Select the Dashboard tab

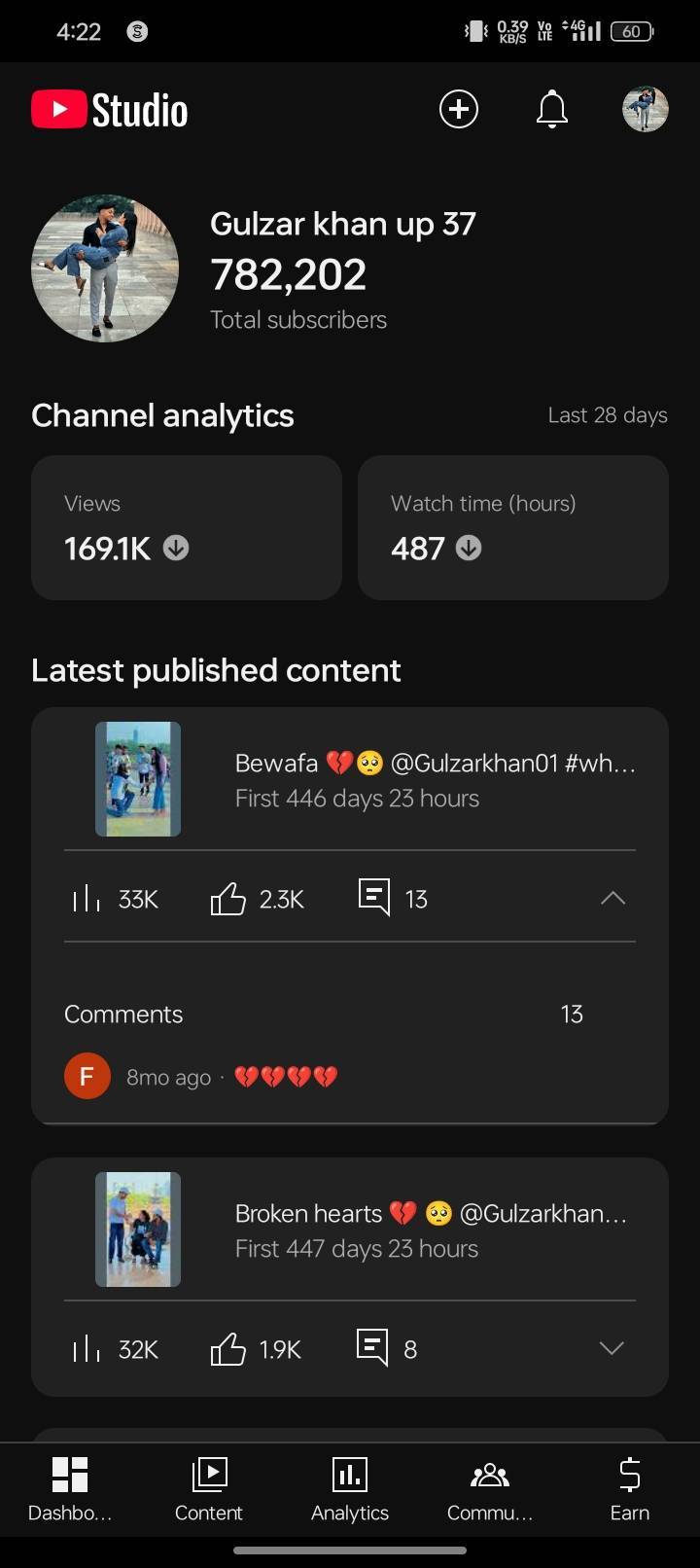[x=70, y=1488]
